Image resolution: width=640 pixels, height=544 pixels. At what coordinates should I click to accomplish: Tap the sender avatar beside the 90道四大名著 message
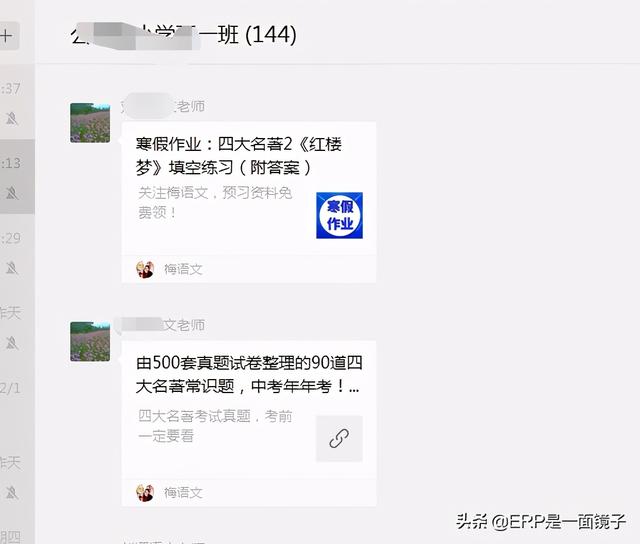[x=90, y=341]
